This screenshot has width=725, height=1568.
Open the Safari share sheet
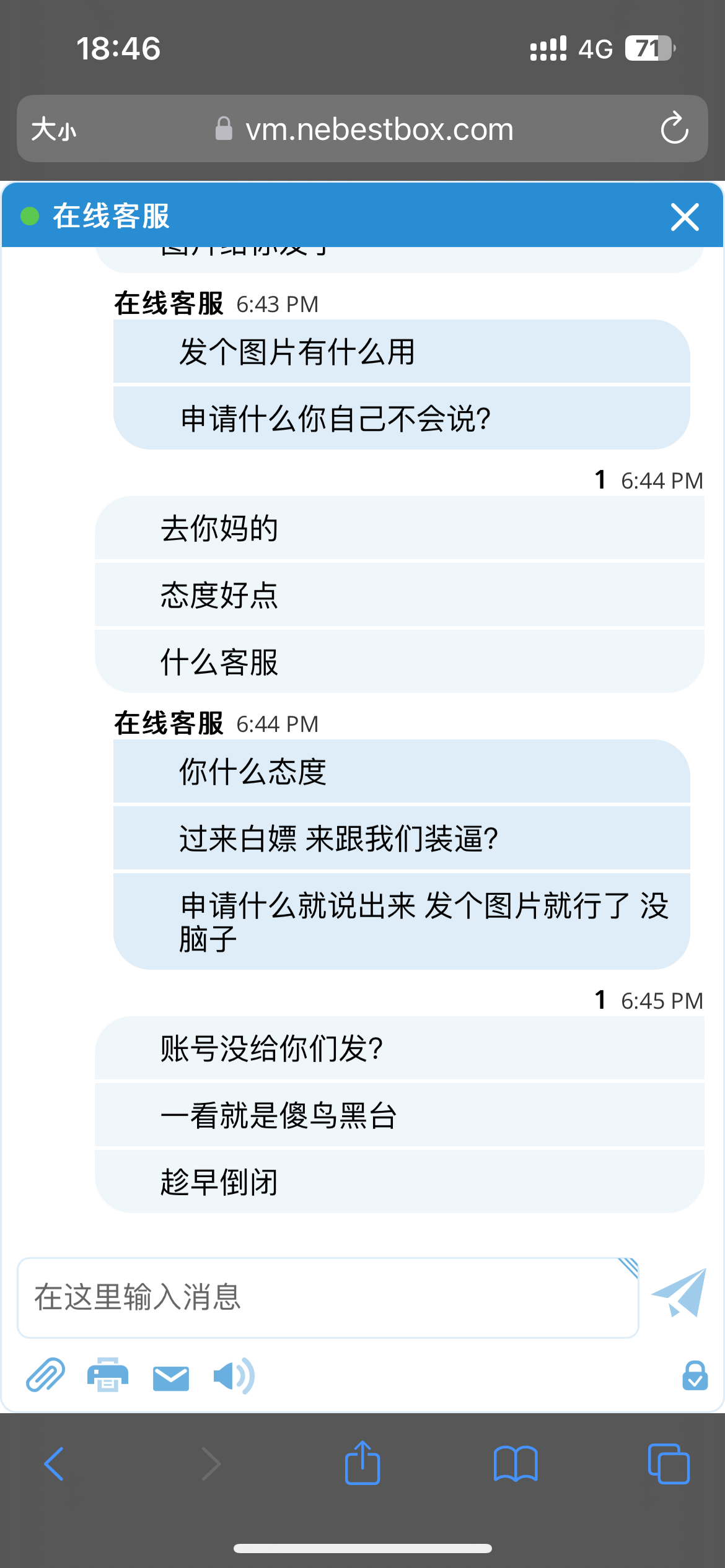[362, 1463]
